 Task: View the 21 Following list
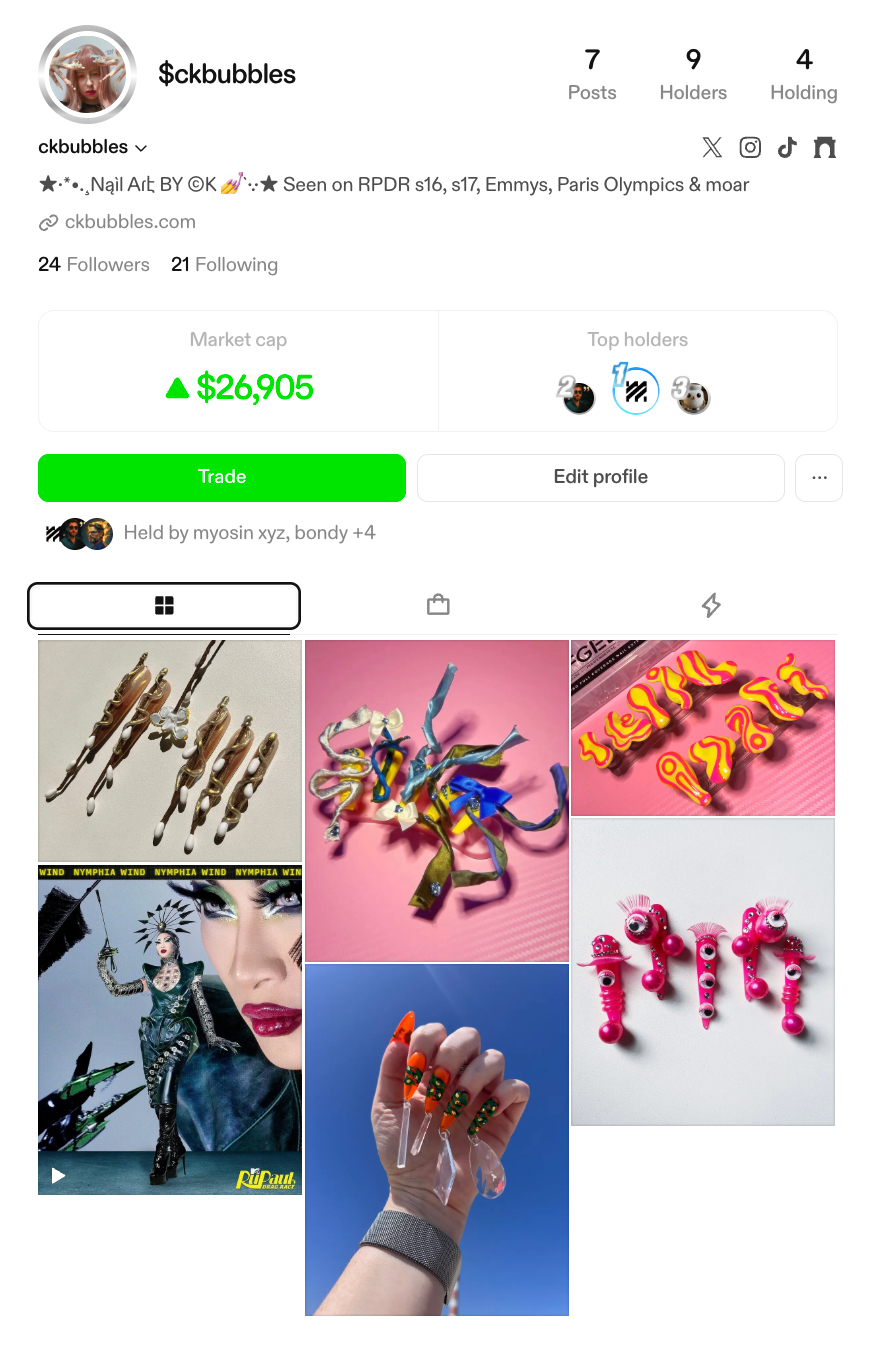pyautogui.click(x=224, y=265)
